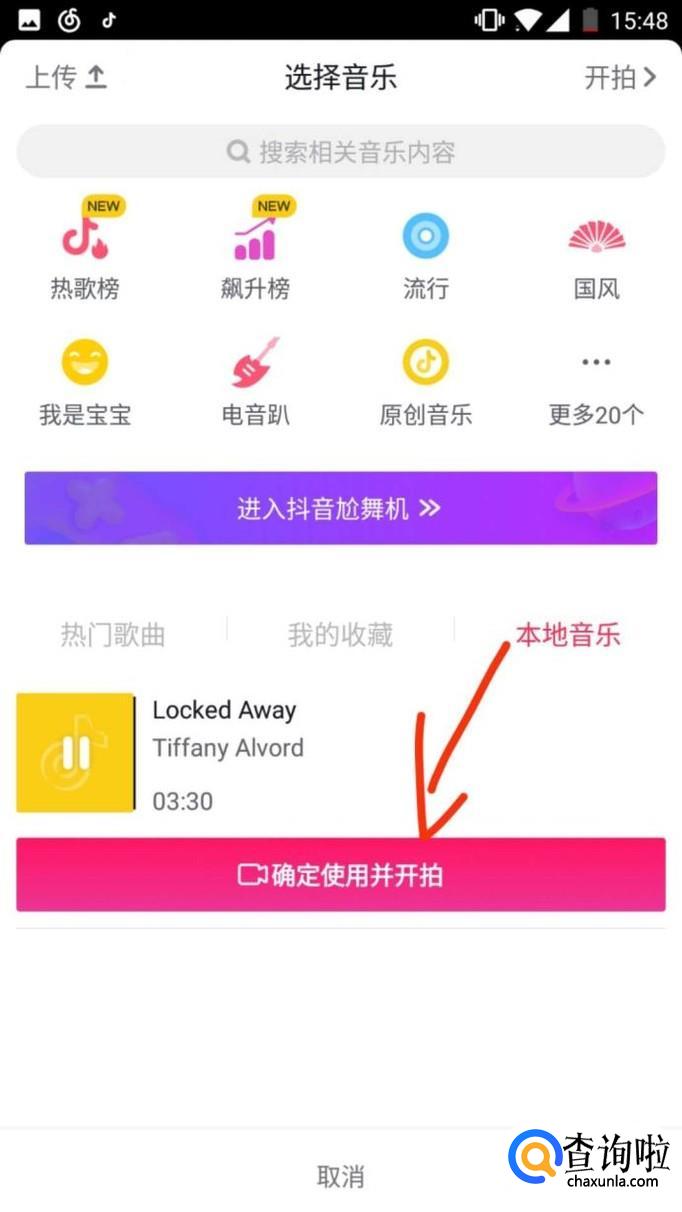Switch to the 本地音乐 tab
Viewport: 682px width, 1212px height.
pos(568,635)
